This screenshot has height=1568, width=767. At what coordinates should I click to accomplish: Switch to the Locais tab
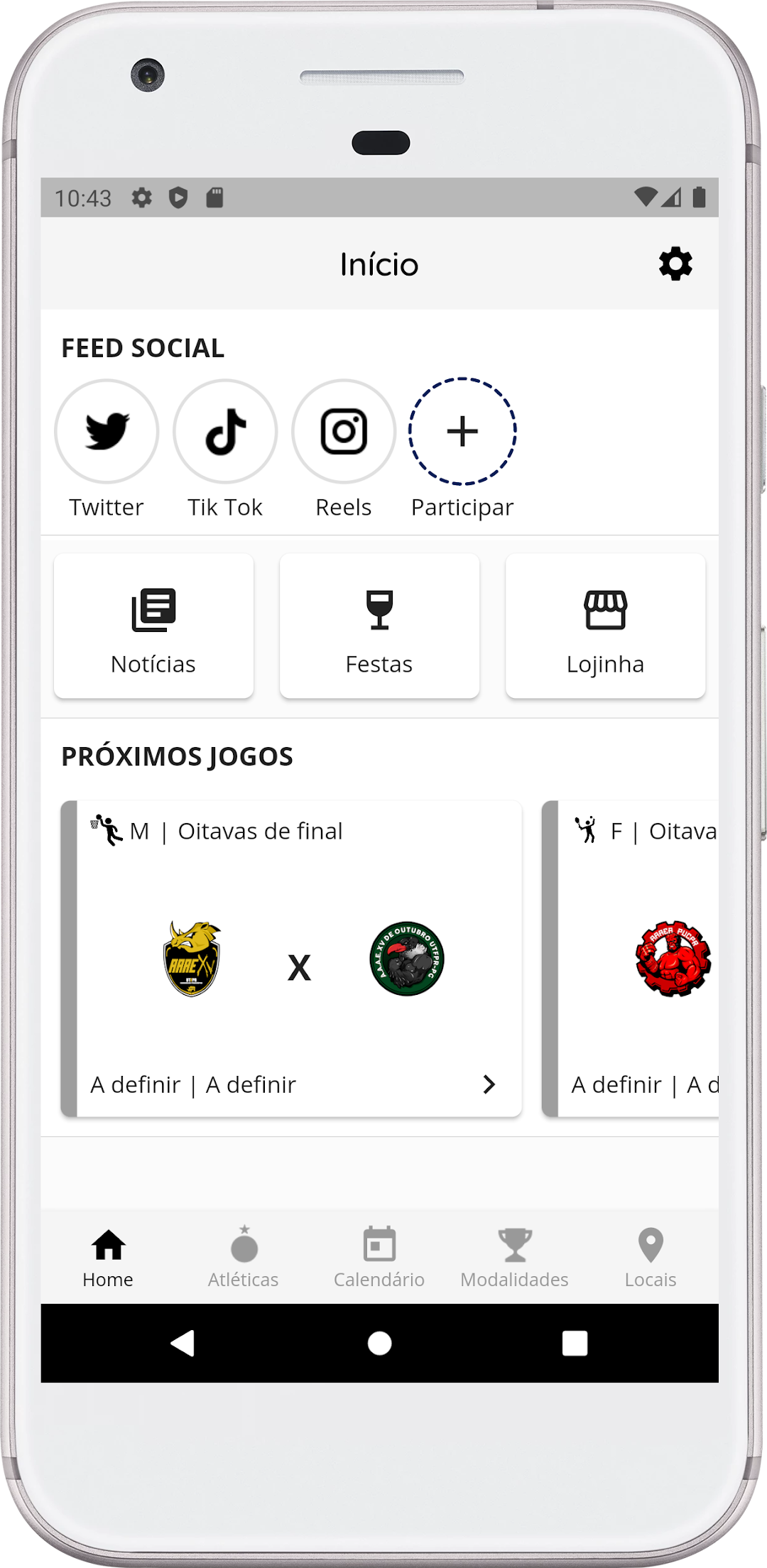pyautogui.click(x=651, y=1256)
